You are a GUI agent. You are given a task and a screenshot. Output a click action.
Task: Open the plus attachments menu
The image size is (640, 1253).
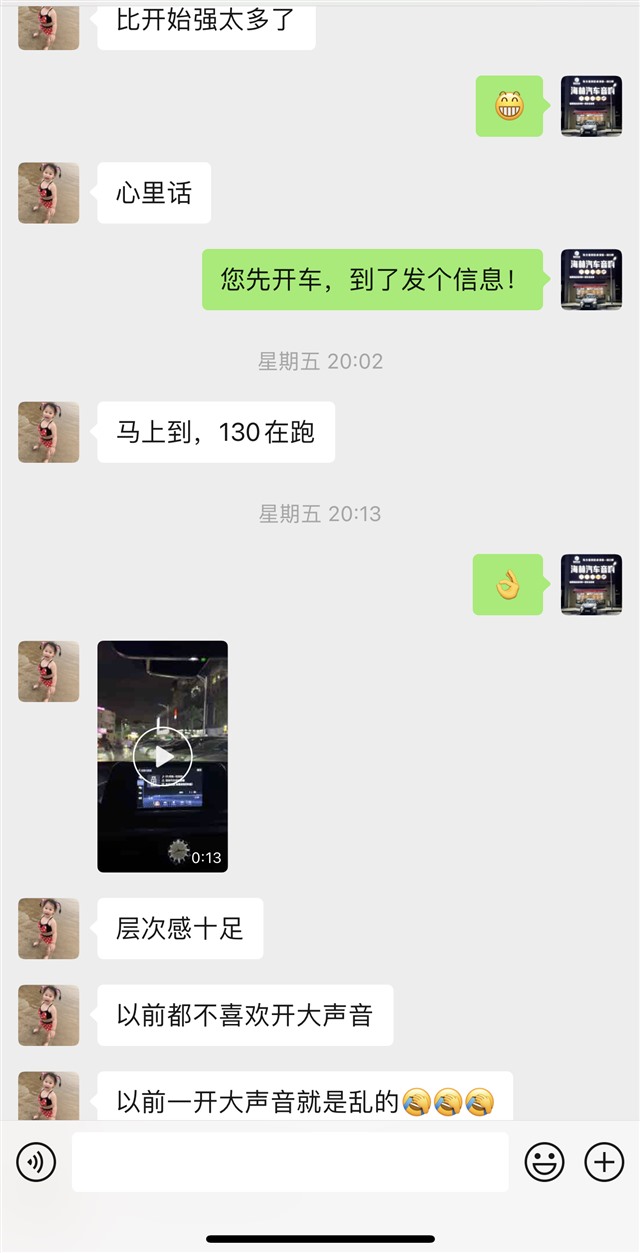pos(604,1162)
